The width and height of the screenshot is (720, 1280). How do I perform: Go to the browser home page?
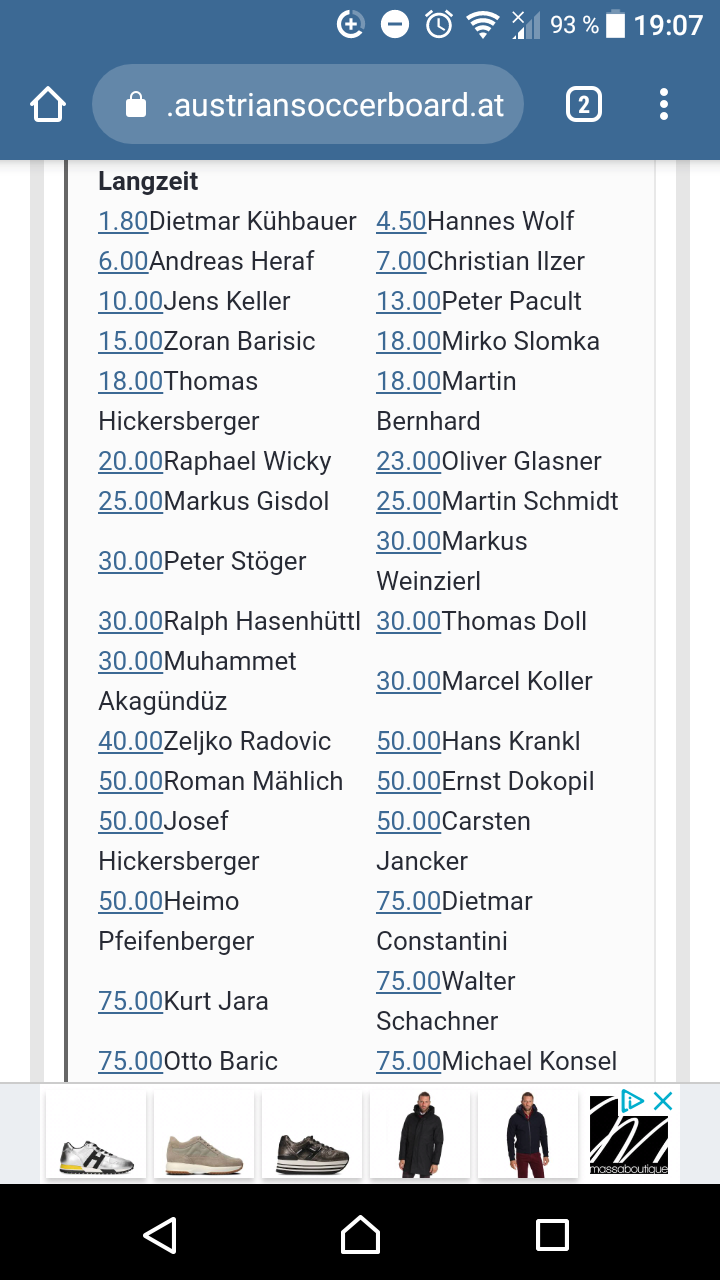pyautogui.click(x=48, y=105)
